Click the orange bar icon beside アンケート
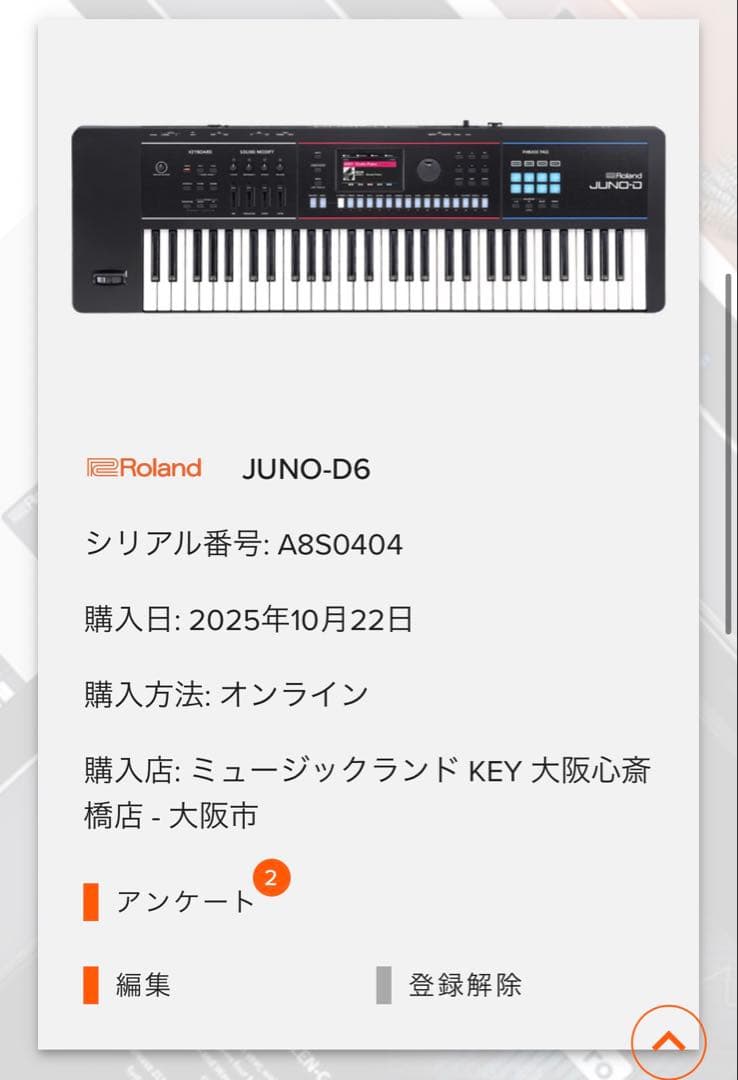The width and height of the screenshot is (738, 1080). (91, 901)
